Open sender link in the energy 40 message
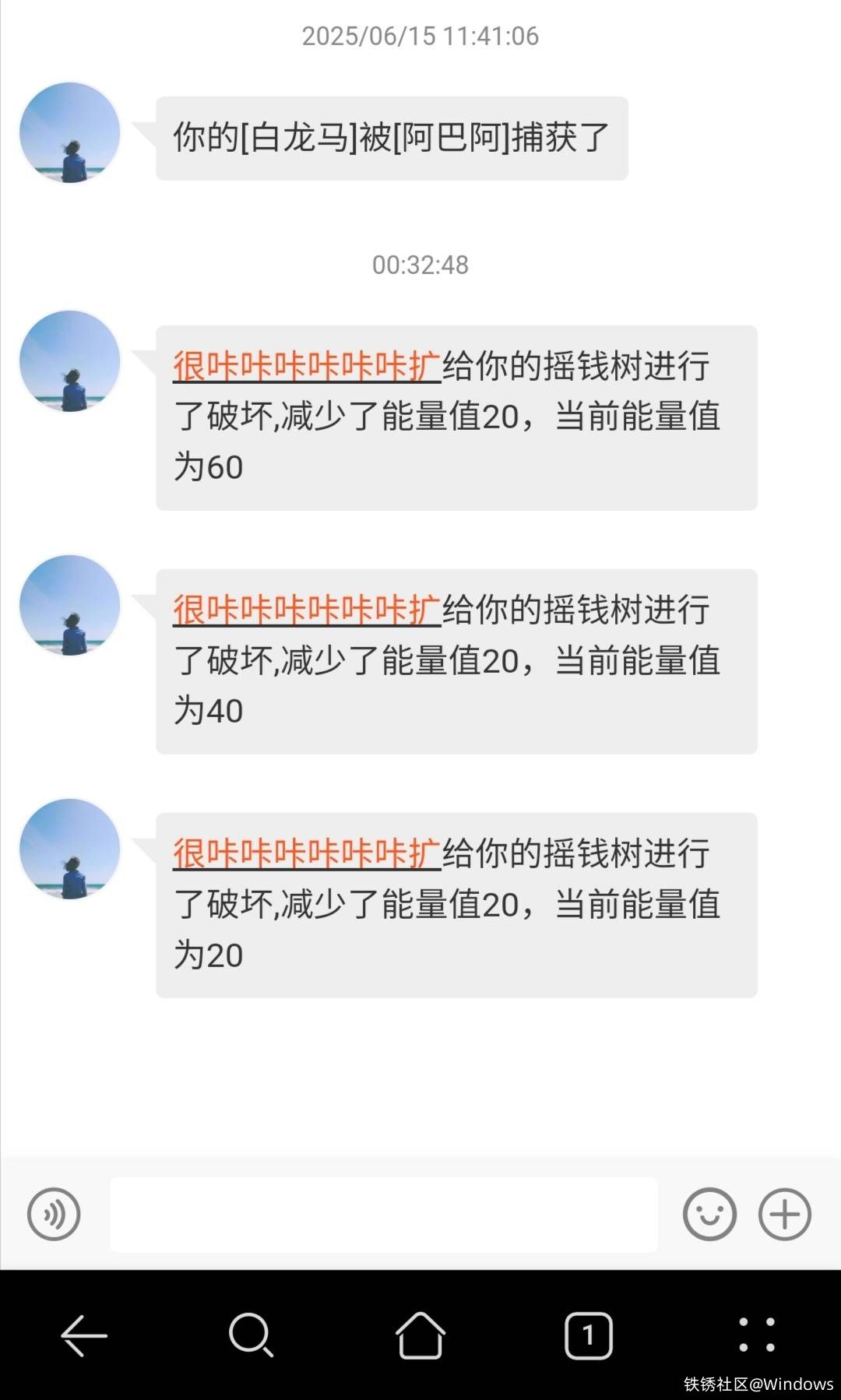The image size is (841, 1400). [307, 610]
